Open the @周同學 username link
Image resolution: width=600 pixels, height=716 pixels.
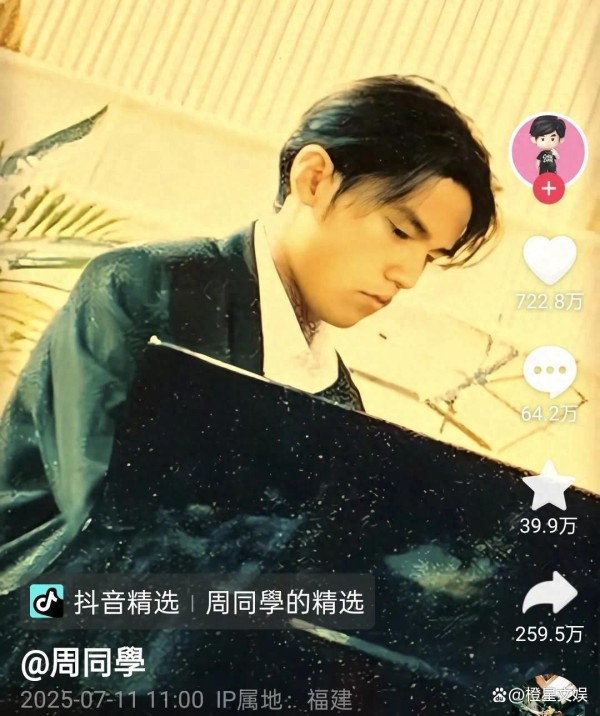(84, 662)
